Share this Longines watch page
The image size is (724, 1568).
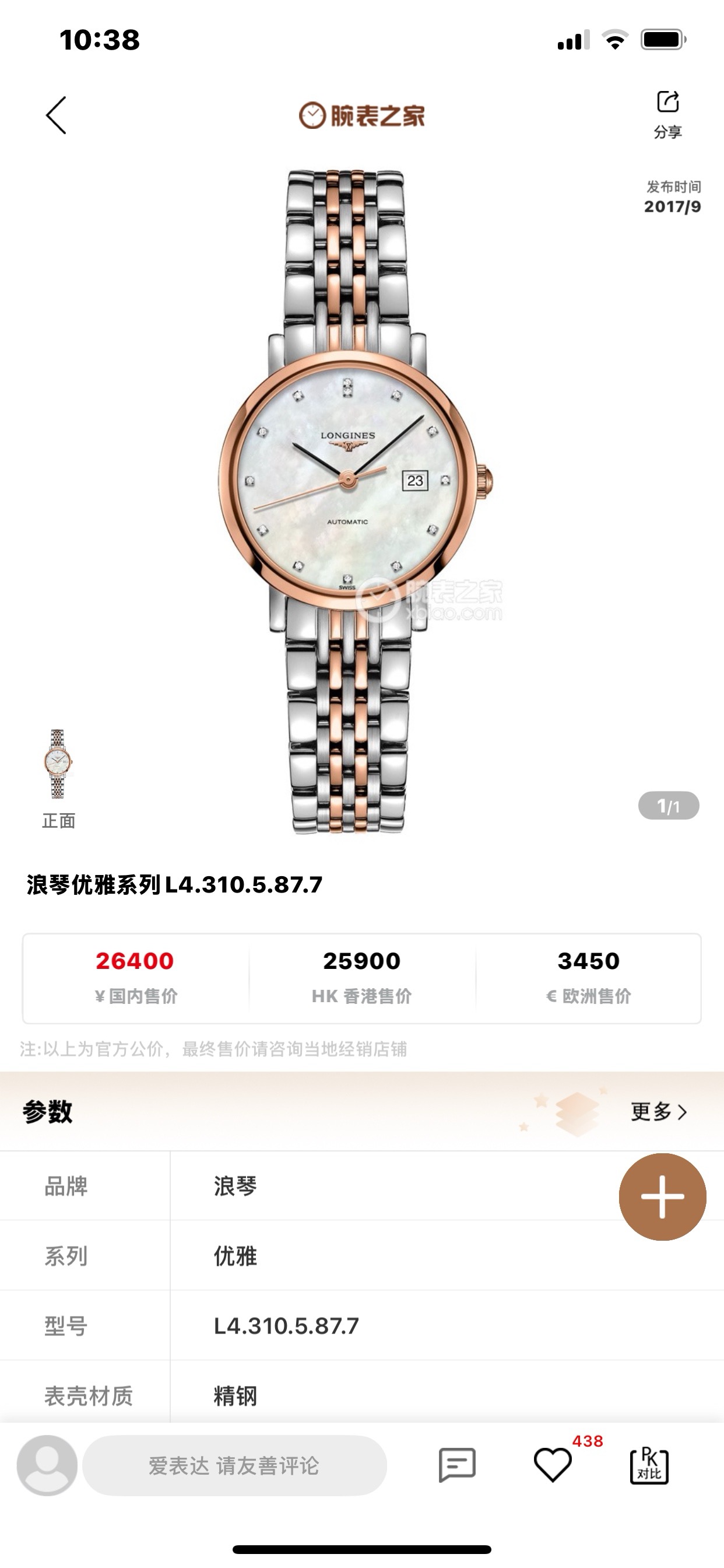[667, 114]
